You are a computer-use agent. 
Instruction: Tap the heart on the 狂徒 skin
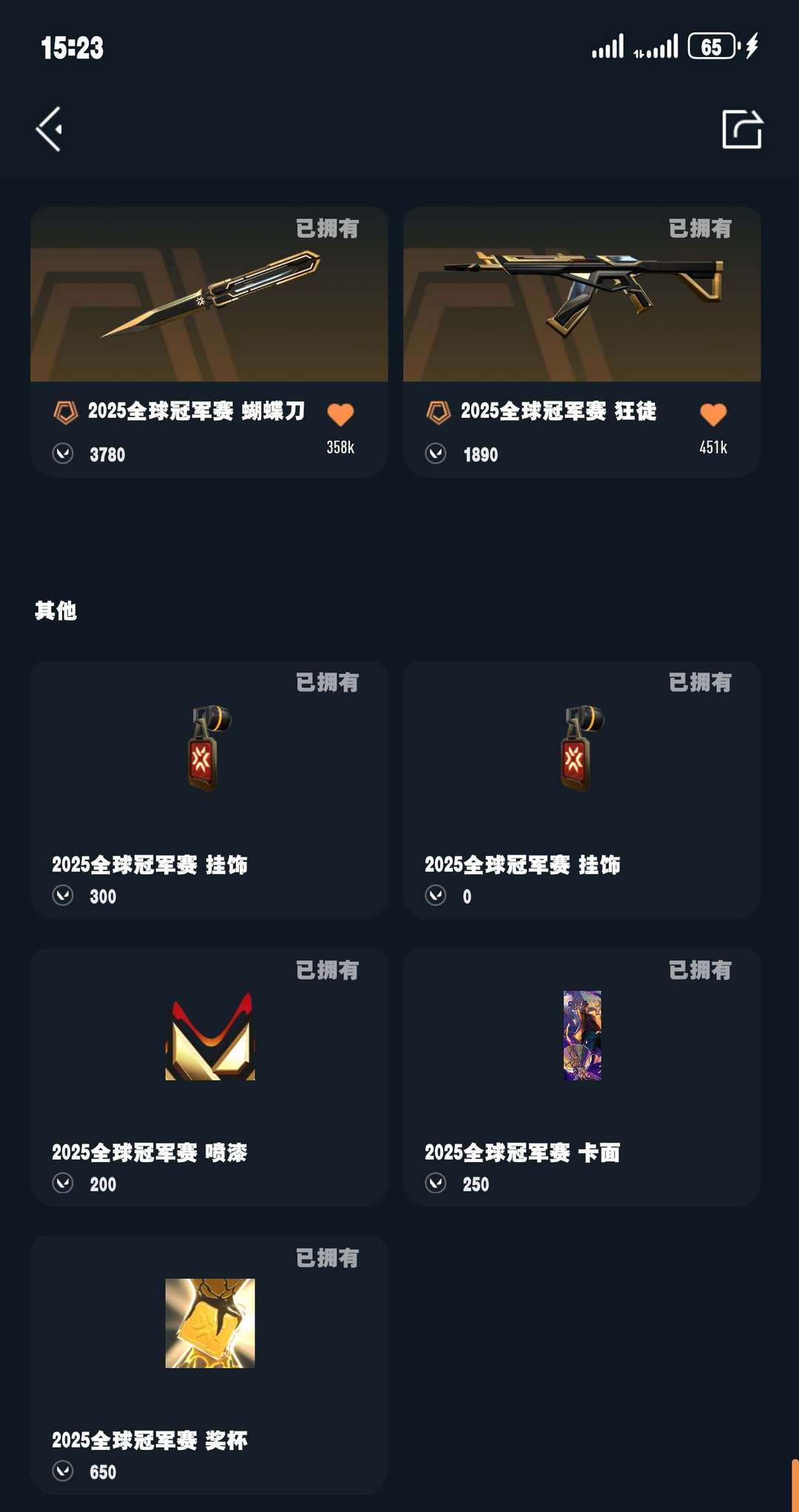pyautogui.click(x=713, y=415)
